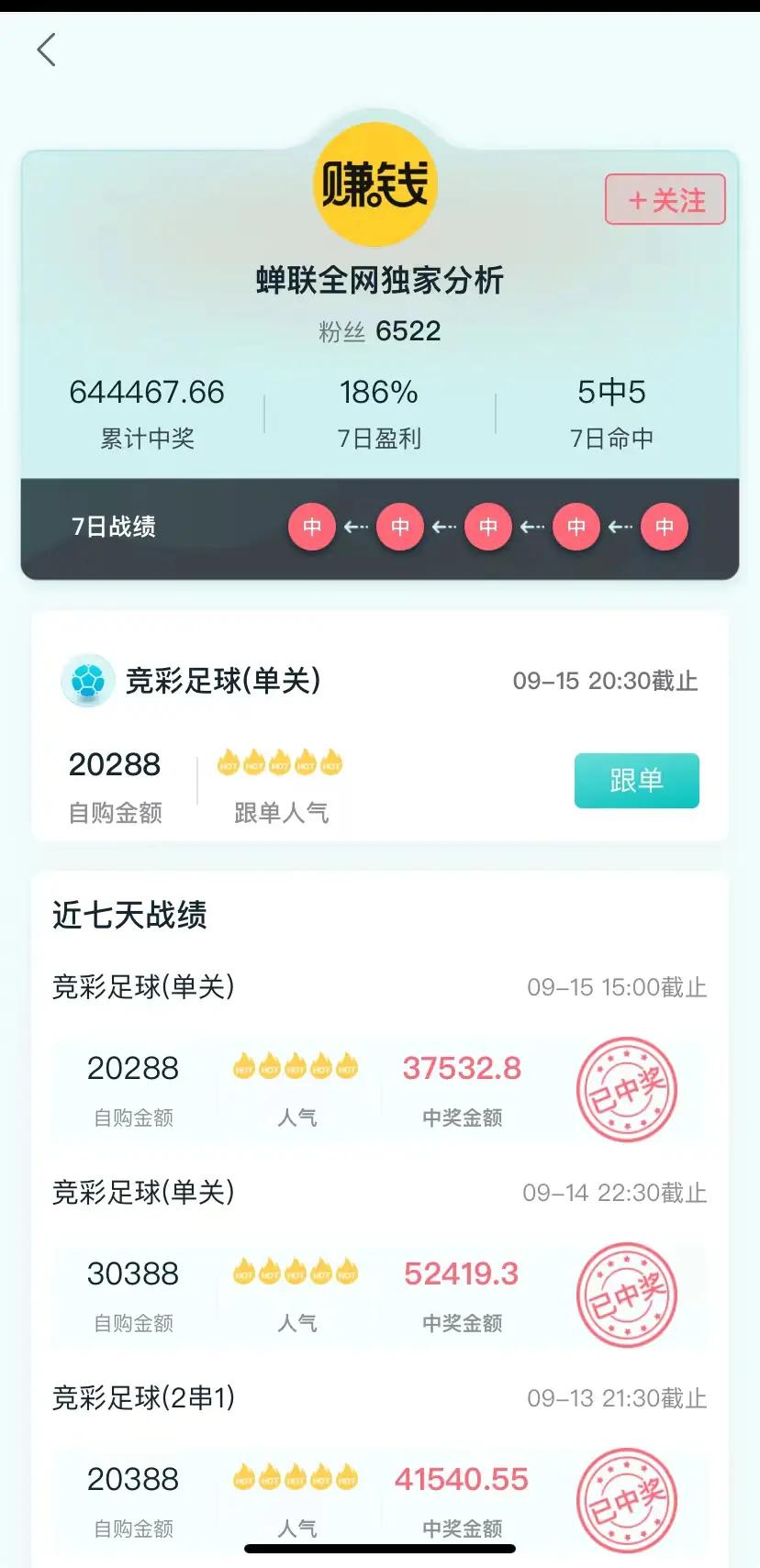
Task: Follow this analyst with +关注
Action: [x=665, y=200]
